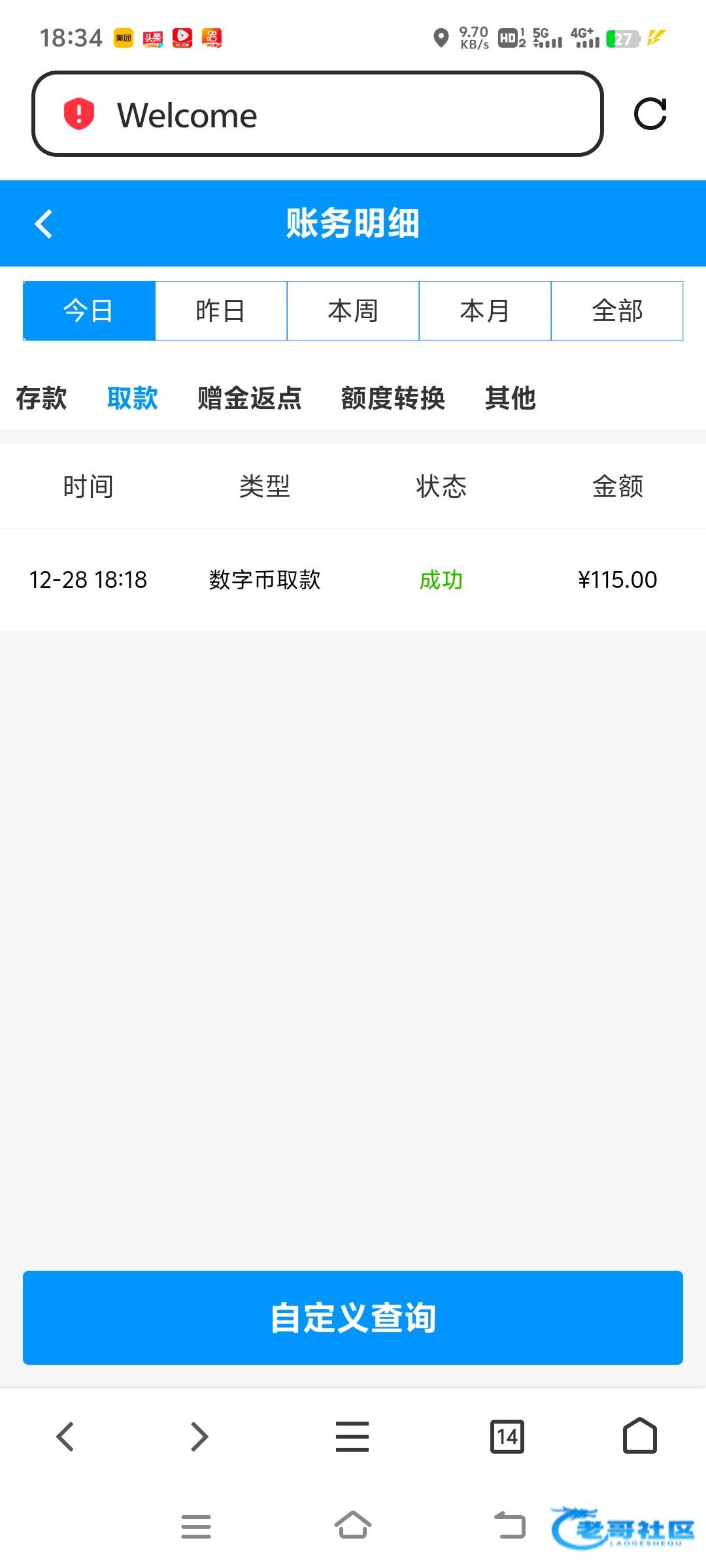The width and height of the screenshot is (706, 1568).
Task: Open the 14 tabs switcher
Action: coord(507,1436)
